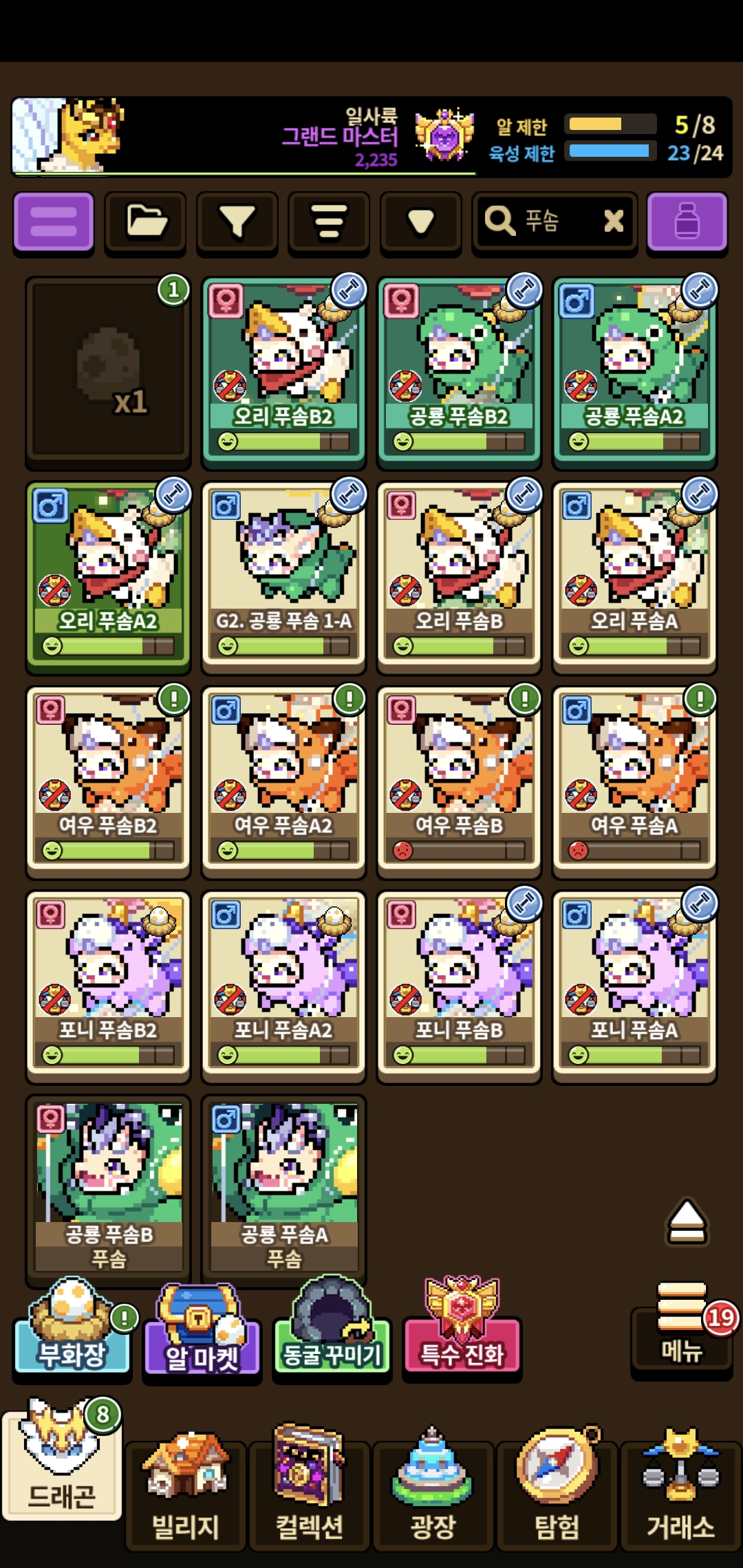
Task: Open the folder icon in the toolbar
Action: 145,222
